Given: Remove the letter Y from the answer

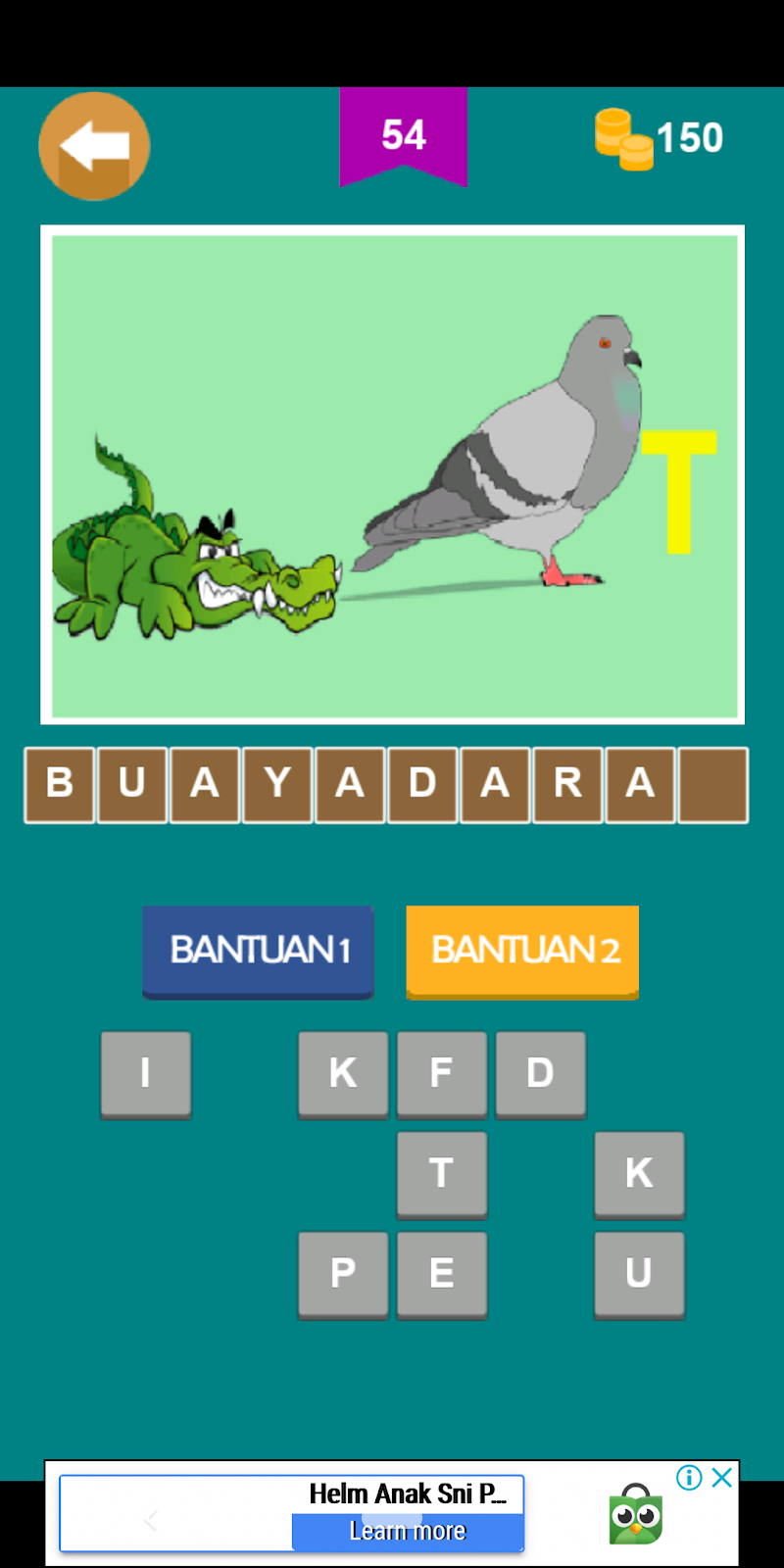Looking at the screenshot, I should [x=277, y=784].
